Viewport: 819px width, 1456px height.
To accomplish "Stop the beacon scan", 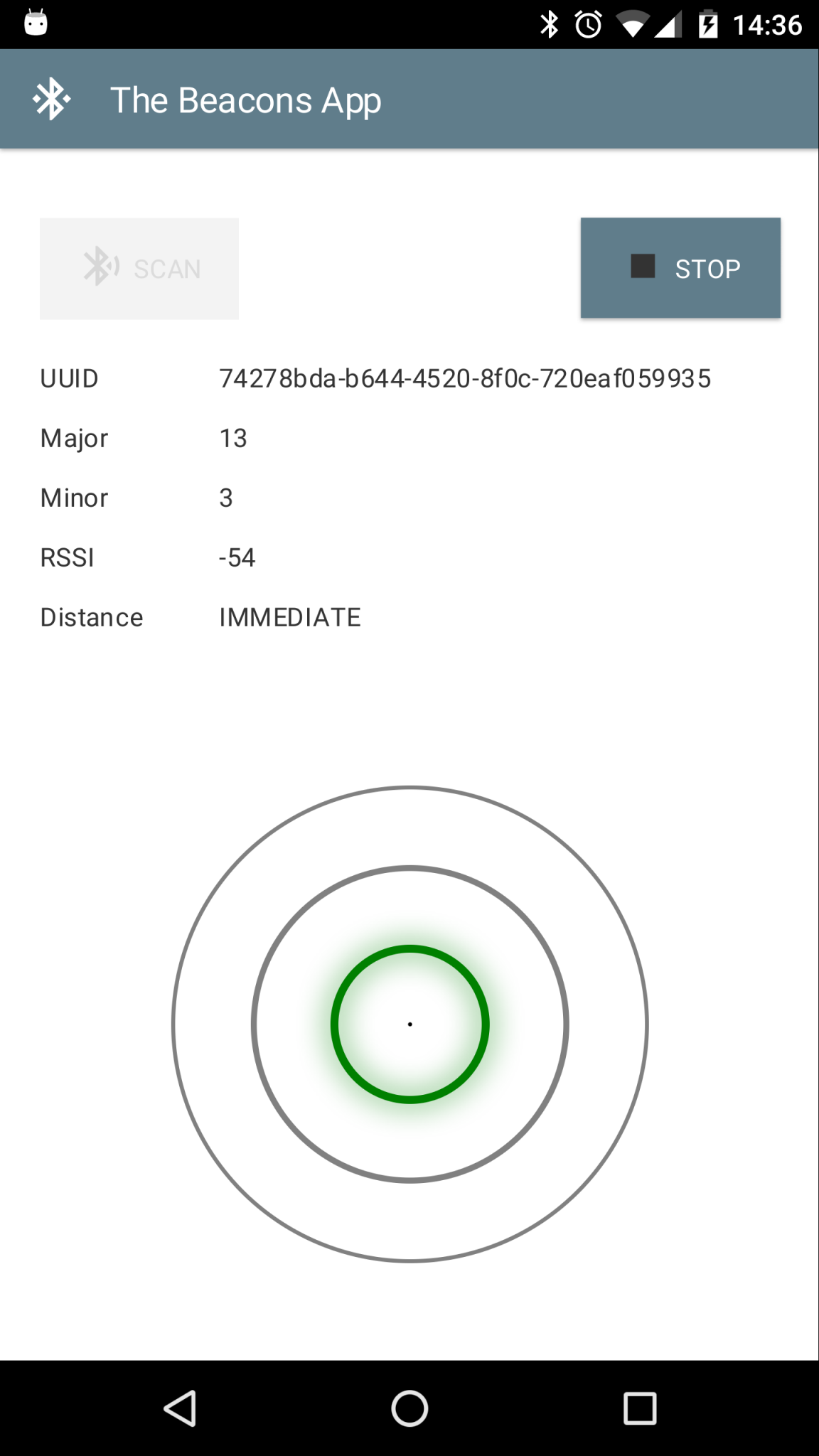I will click(680, 268).
